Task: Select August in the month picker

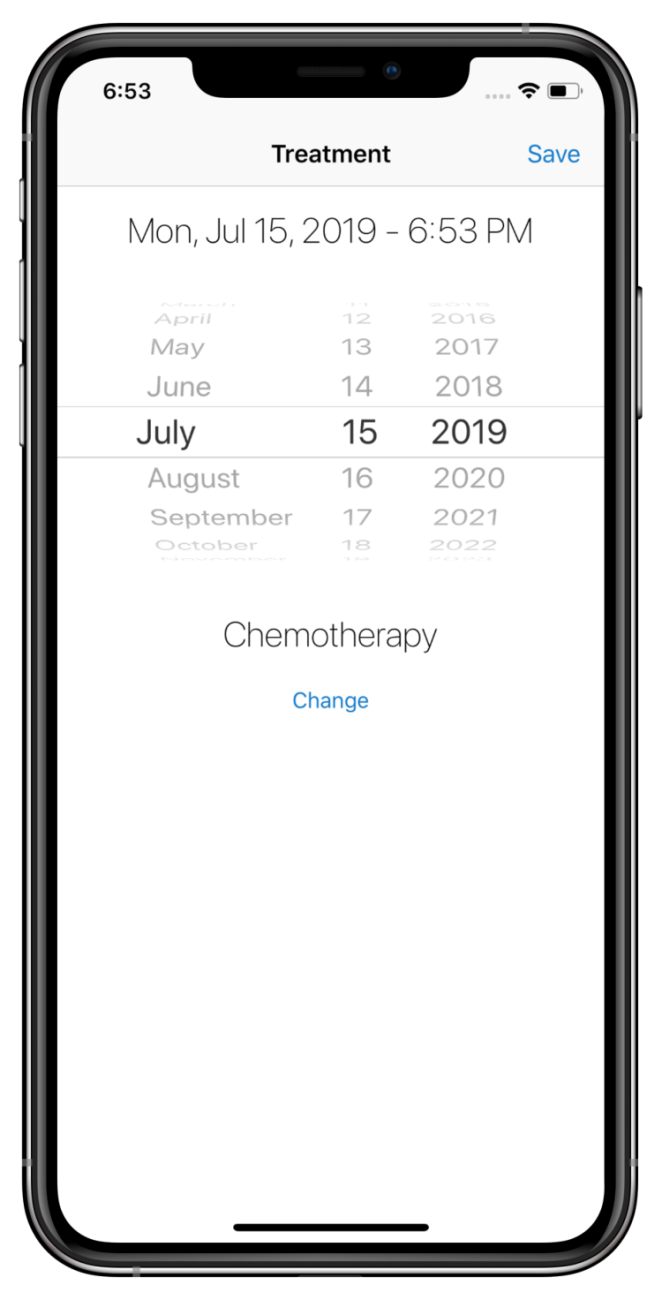Action: click(194, 479)
